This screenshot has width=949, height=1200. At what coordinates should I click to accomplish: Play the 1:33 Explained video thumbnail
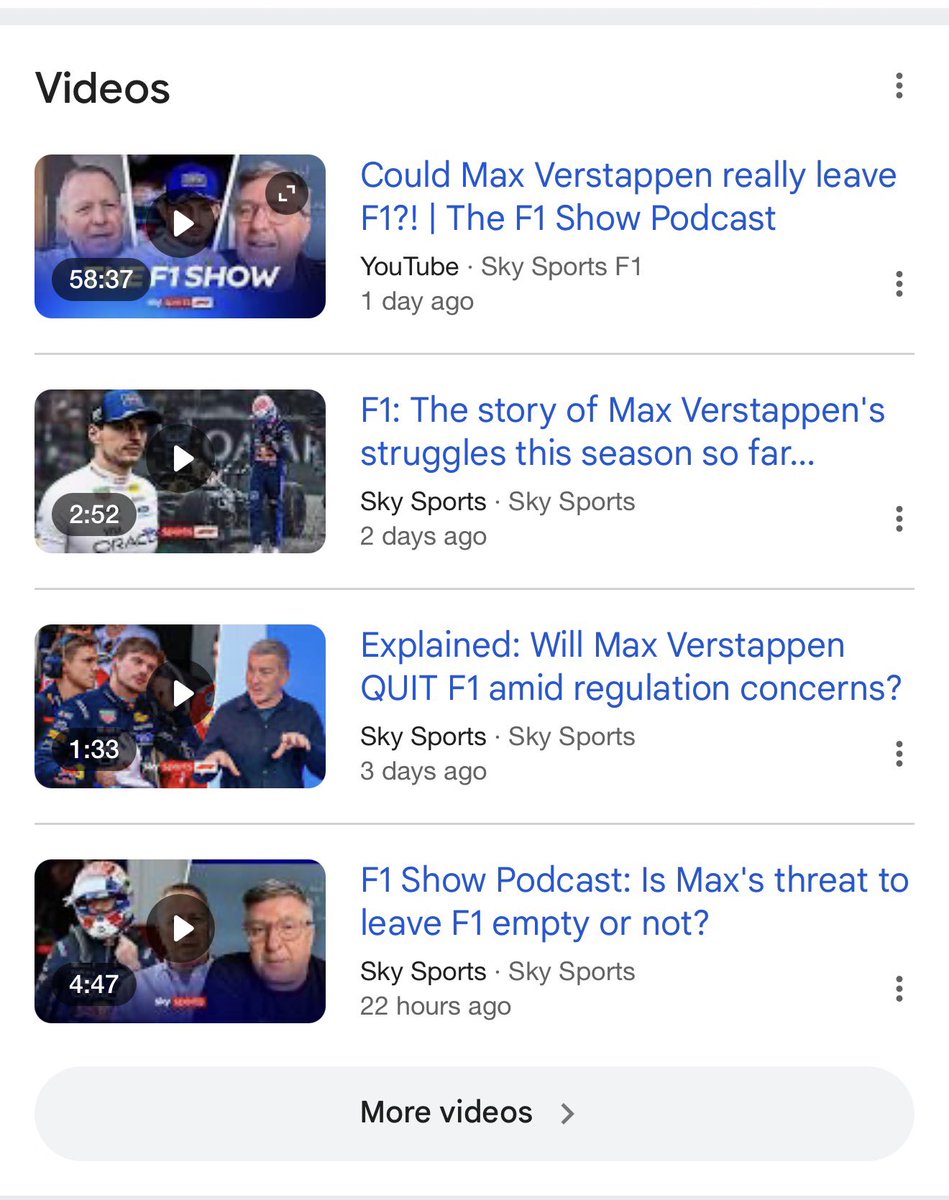[x=180, y=694]
